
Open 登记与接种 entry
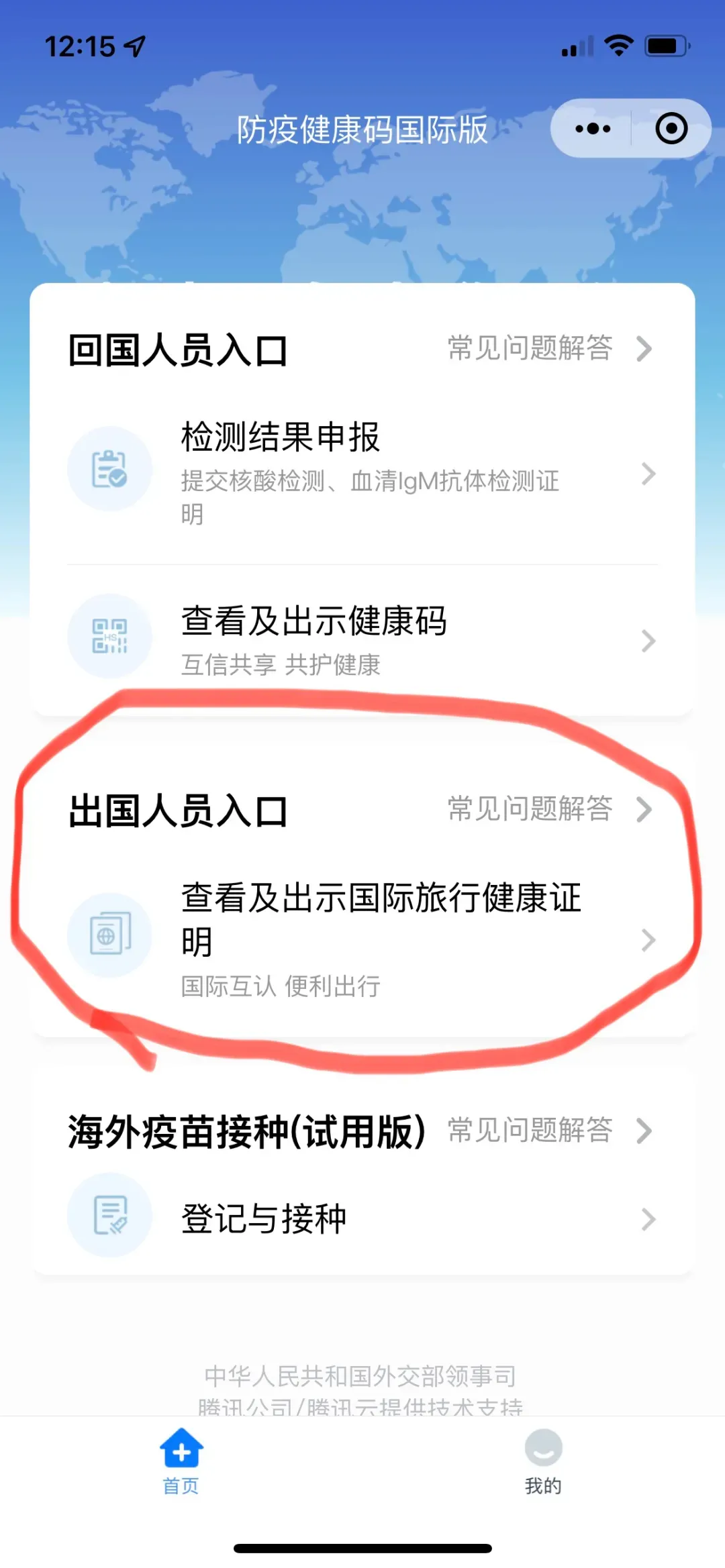coord(362,1218)
